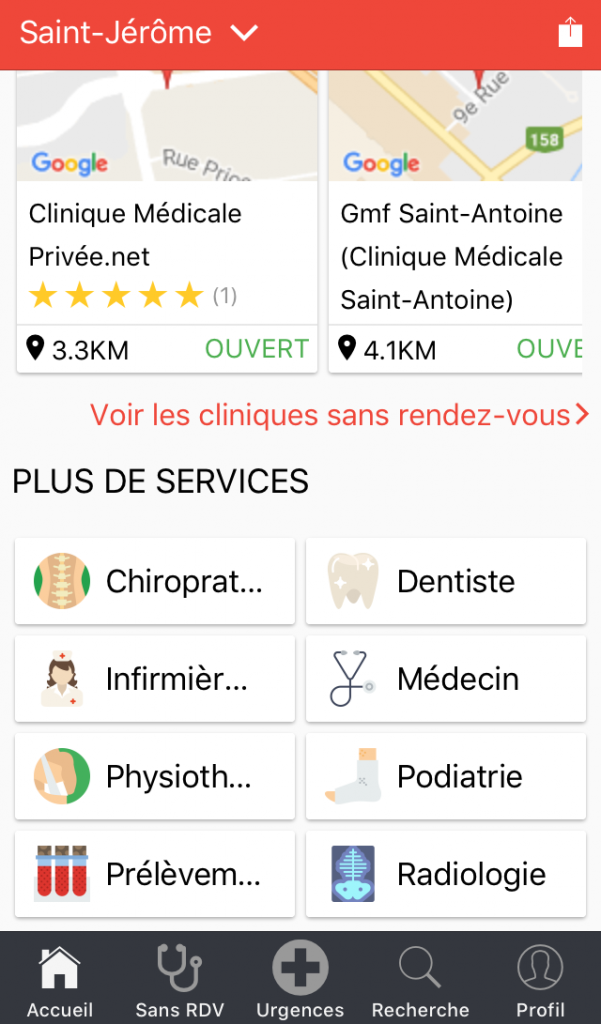This screenshot has width=601, height=1024.
Task: Switch to the Sans RDV tab
Action: (x=180, y=980)
